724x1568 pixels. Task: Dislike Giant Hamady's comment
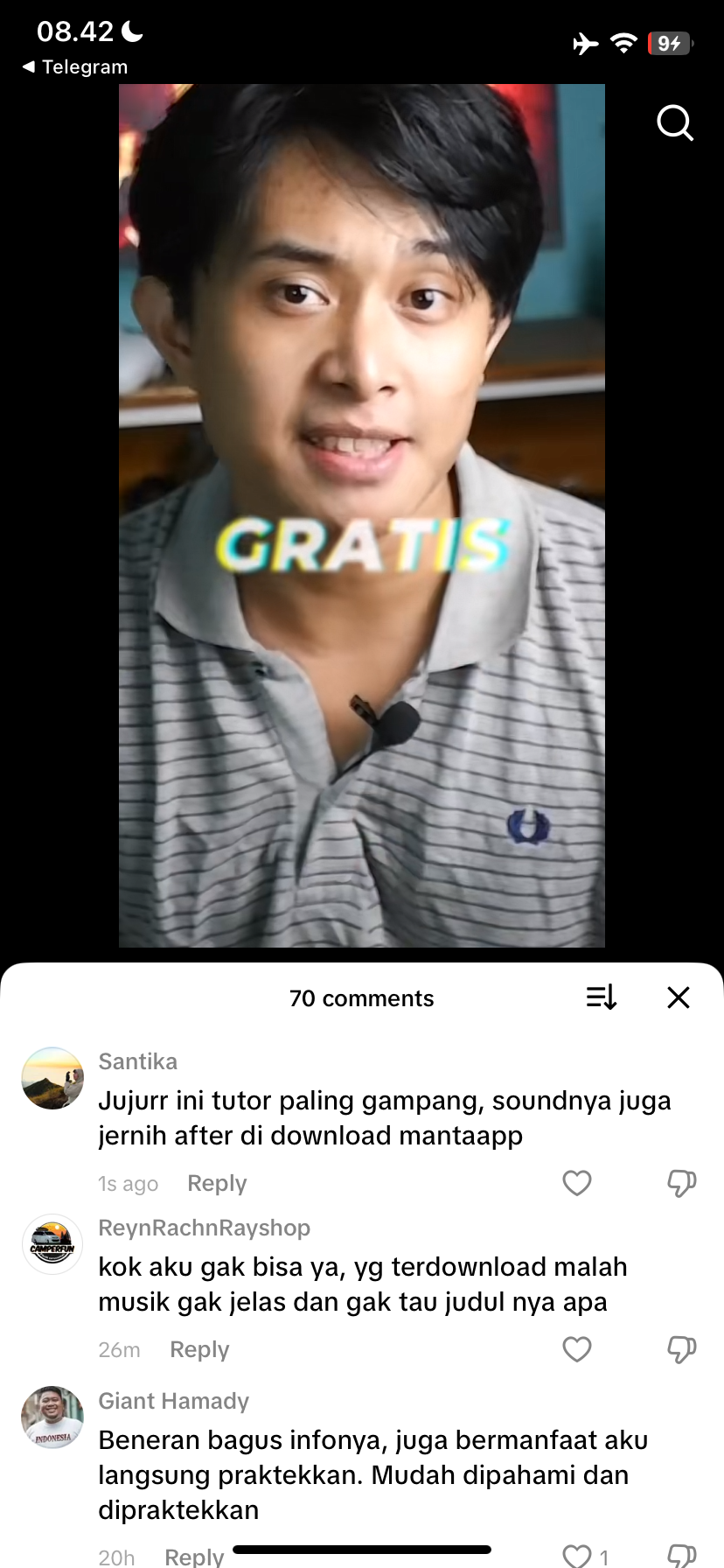(681, 1556)
